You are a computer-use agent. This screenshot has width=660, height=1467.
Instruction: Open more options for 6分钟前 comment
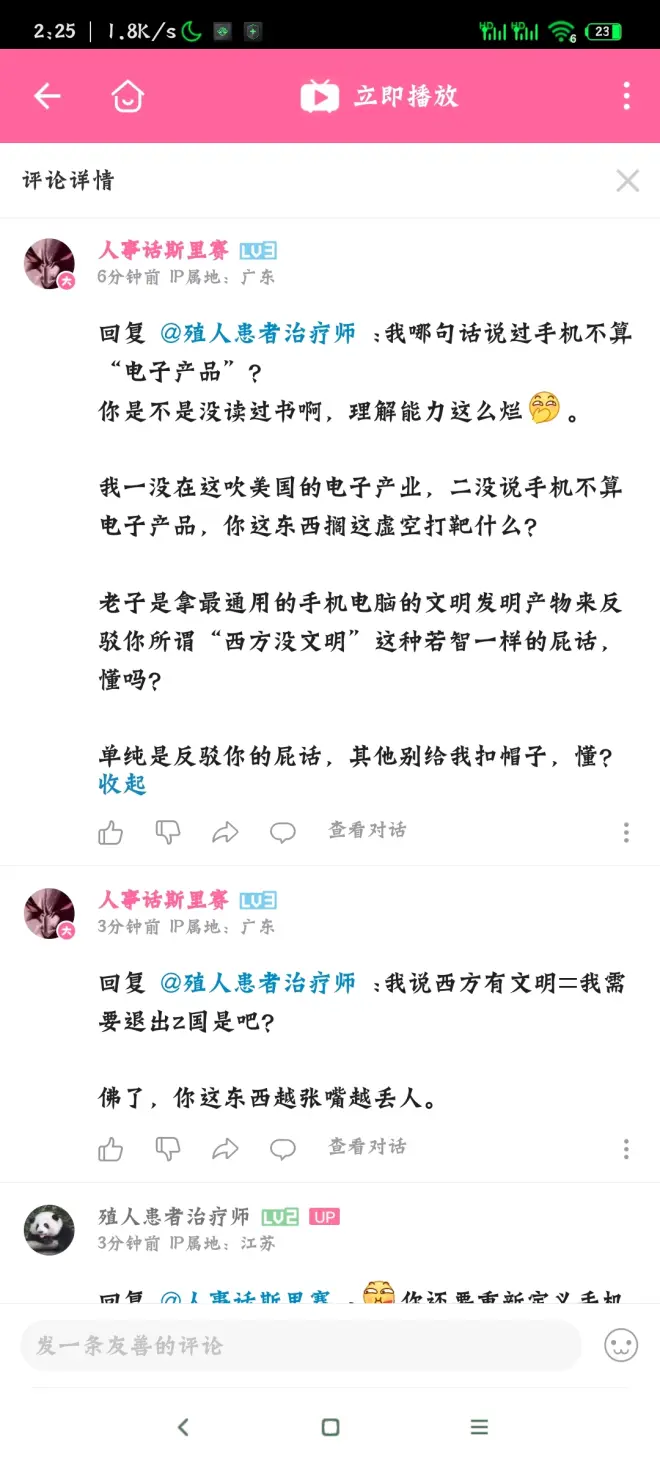coord(626,832)
